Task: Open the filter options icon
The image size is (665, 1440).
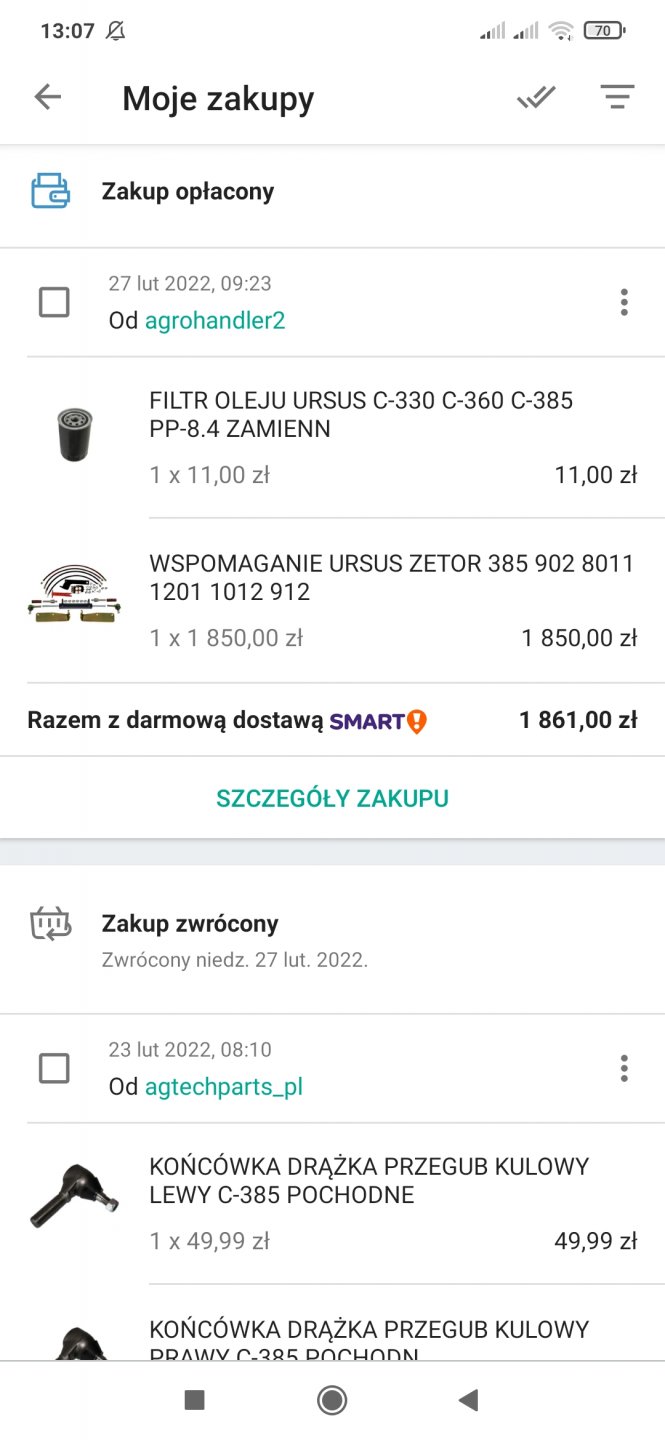Action: click(x=617, y=97)
